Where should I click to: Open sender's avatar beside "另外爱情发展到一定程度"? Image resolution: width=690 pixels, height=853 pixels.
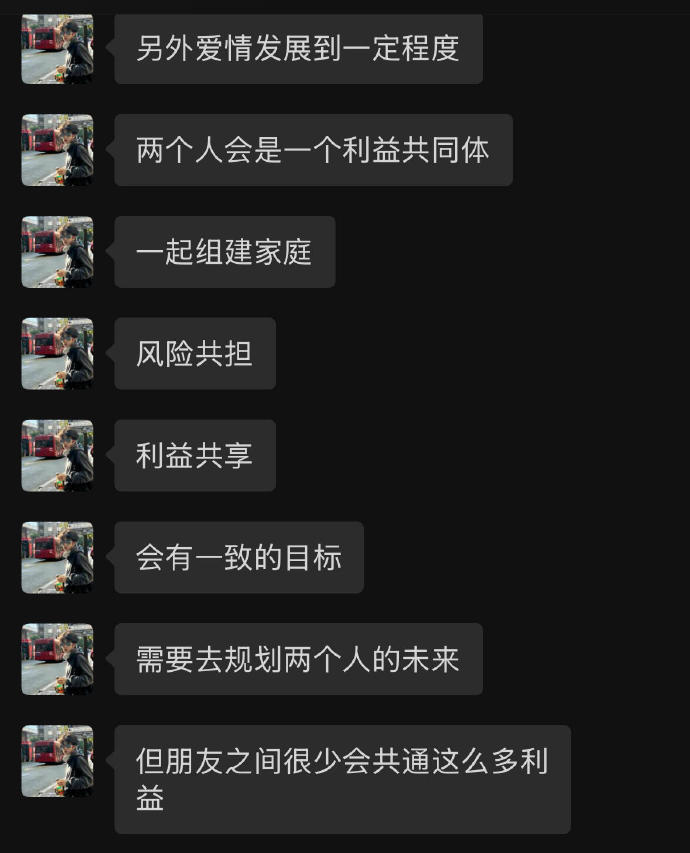click(57, 49)
